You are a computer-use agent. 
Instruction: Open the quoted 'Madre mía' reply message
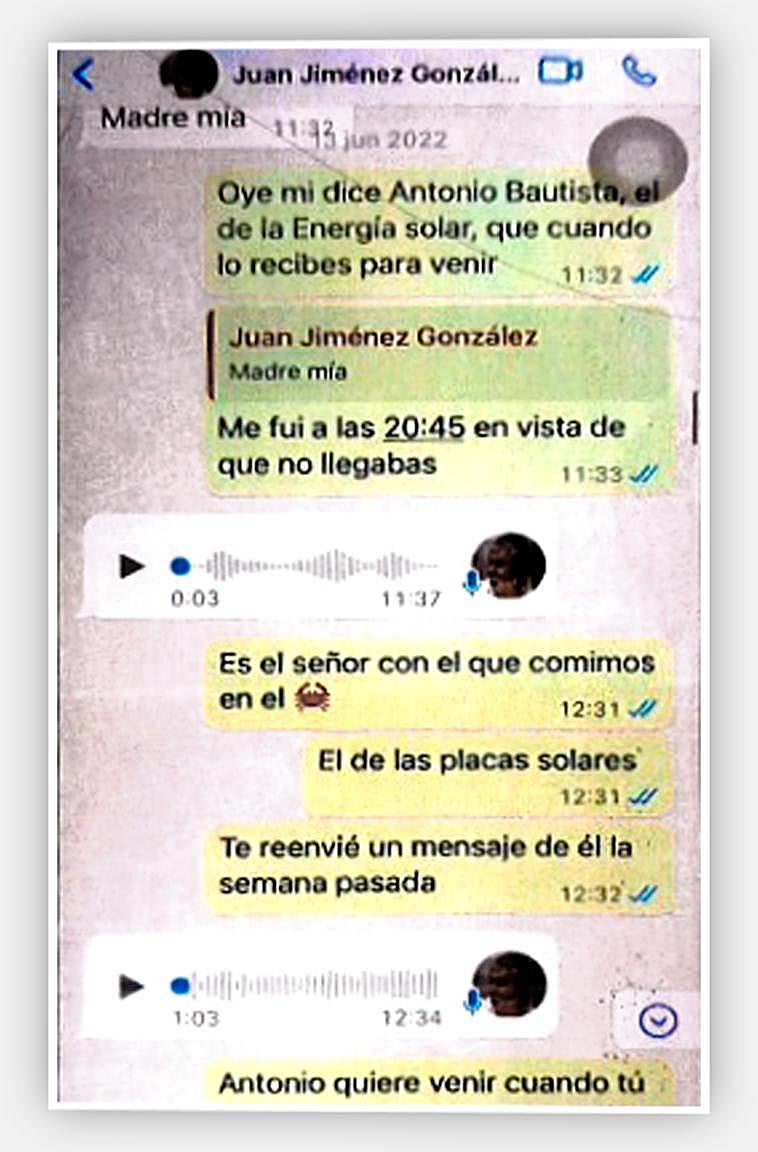point(440,350)
